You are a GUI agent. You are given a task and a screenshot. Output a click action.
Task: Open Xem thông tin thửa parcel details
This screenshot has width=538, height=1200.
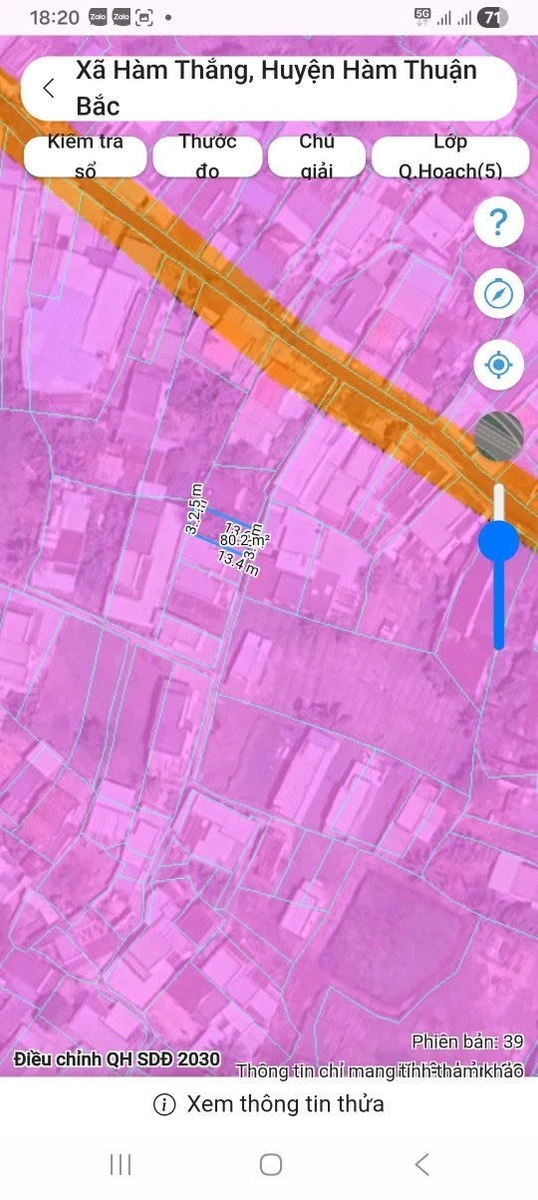tap(269, 1104)
